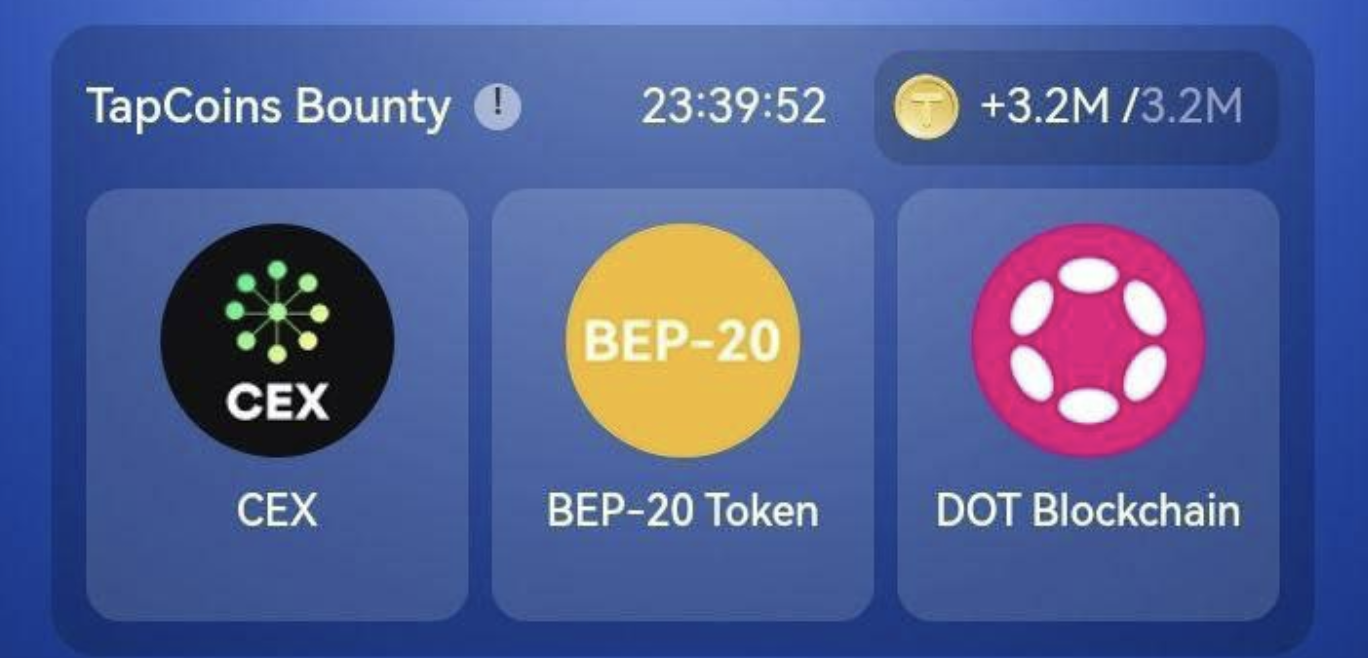Choose the BEP-20 Token card
This screenshot has width=1368, height=658.
[682, 404]
